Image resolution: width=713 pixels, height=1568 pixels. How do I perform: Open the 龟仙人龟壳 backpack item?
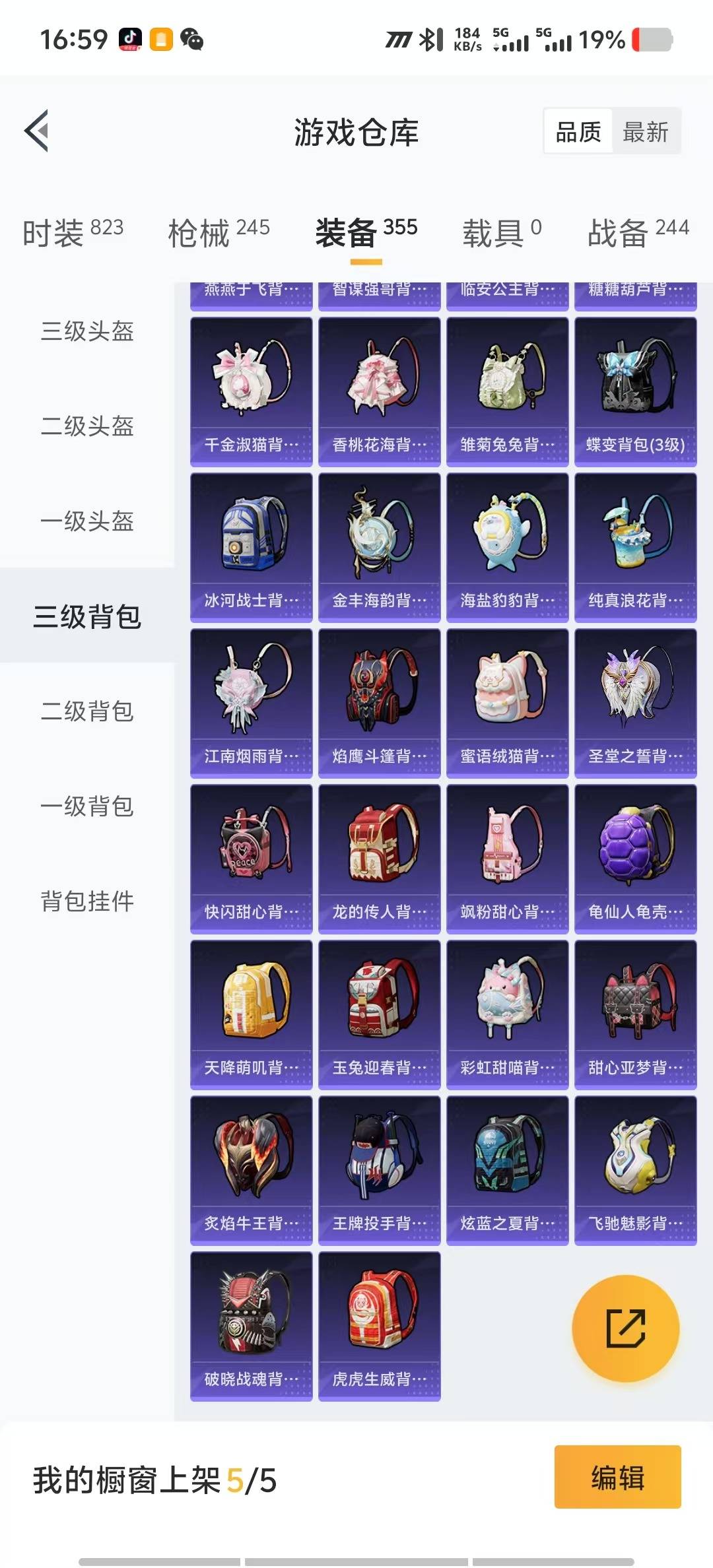[x=635, y=859]
